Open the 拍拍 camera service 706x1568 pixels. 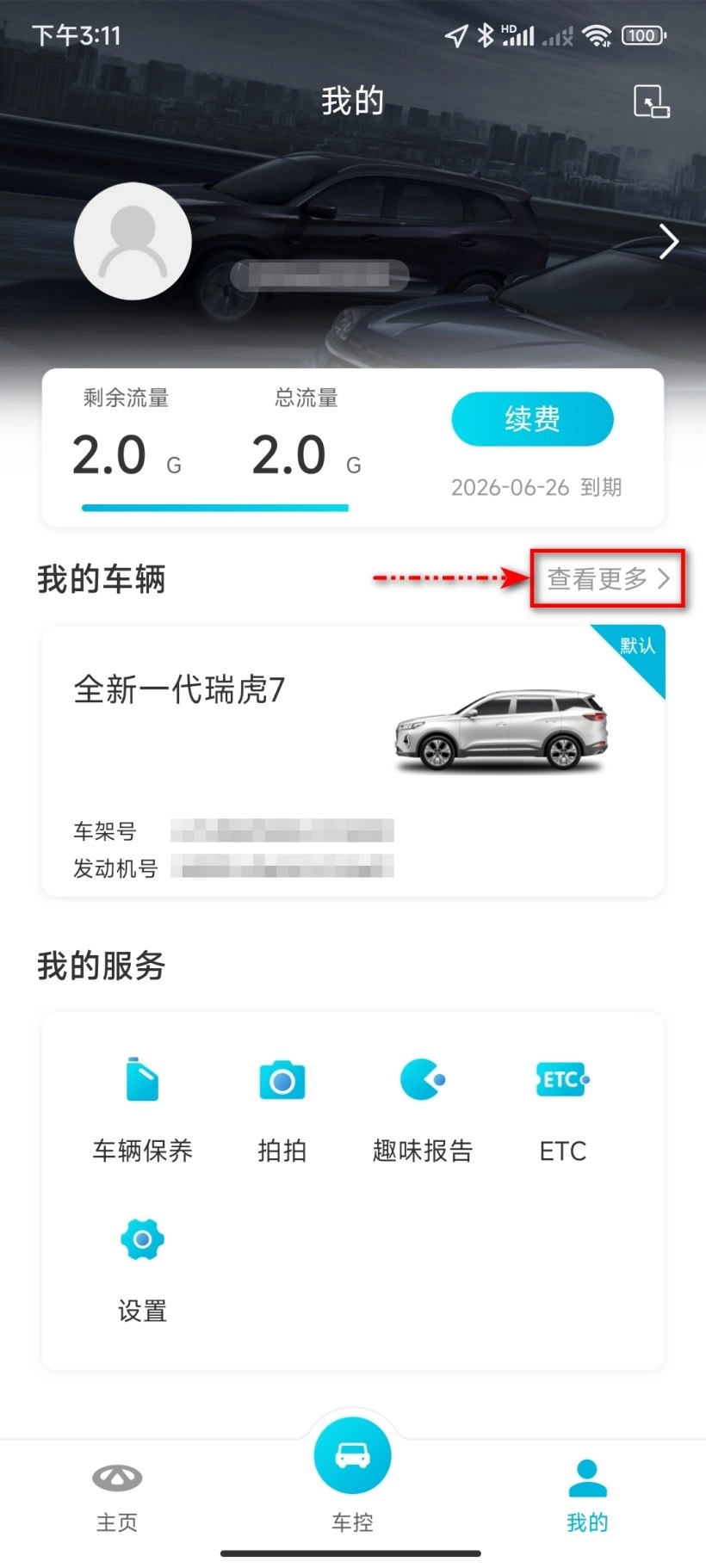point(282,1109)
